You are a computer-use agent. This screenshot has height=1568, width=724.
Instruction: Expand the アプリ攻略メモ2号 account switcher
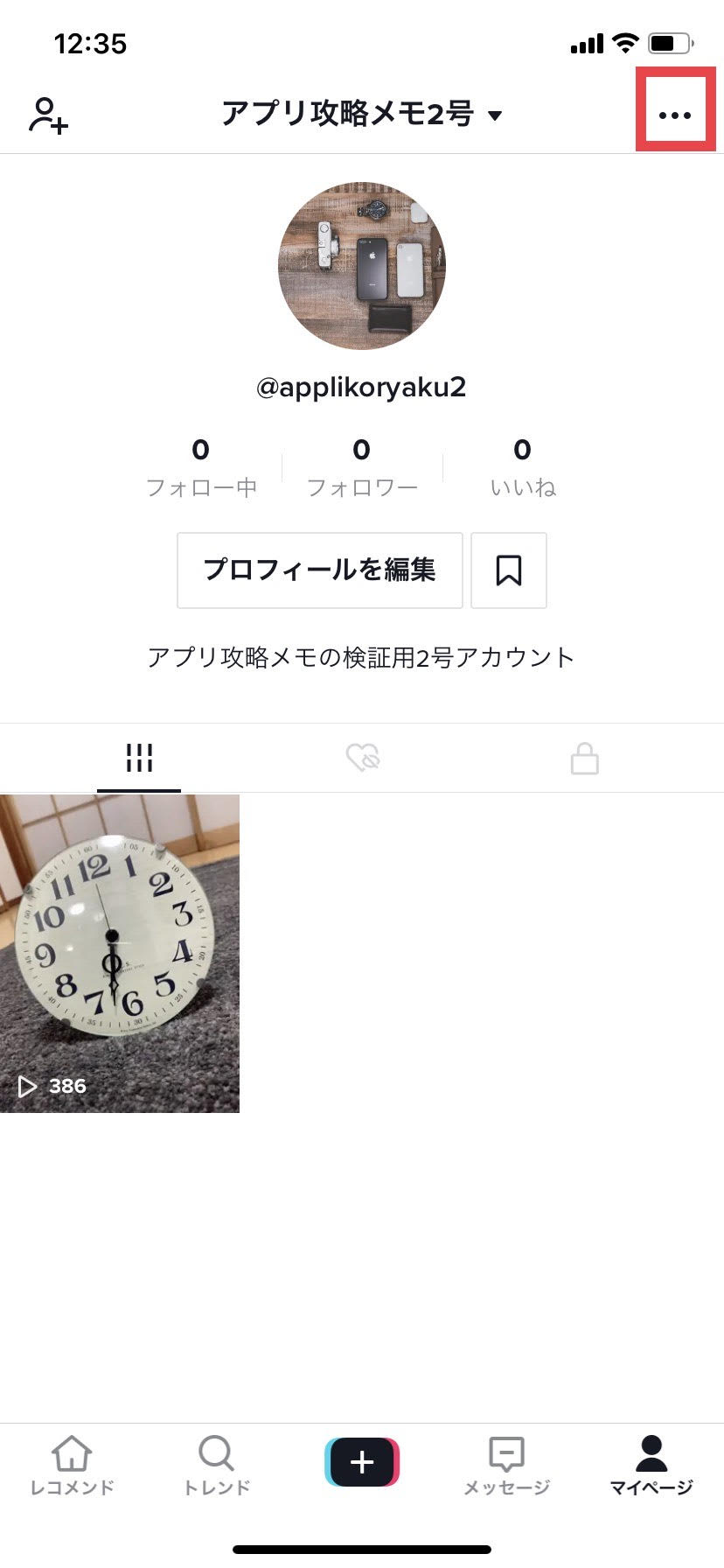pos(361,115)
